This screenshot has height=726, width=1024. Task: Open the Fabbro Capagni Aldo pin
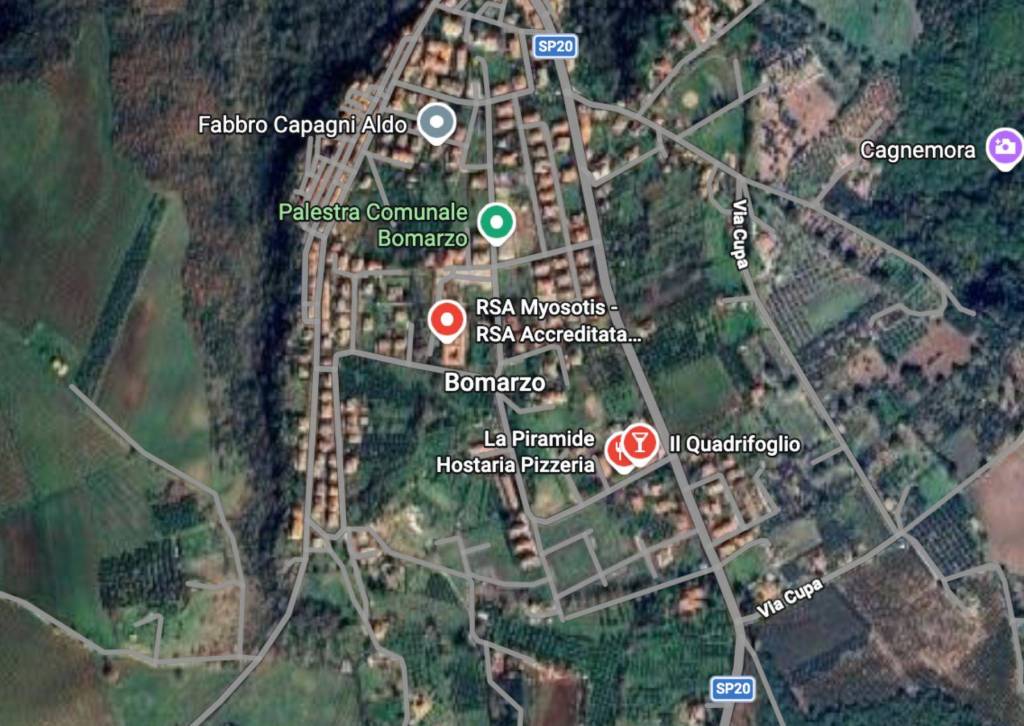(x=436, y=123)
